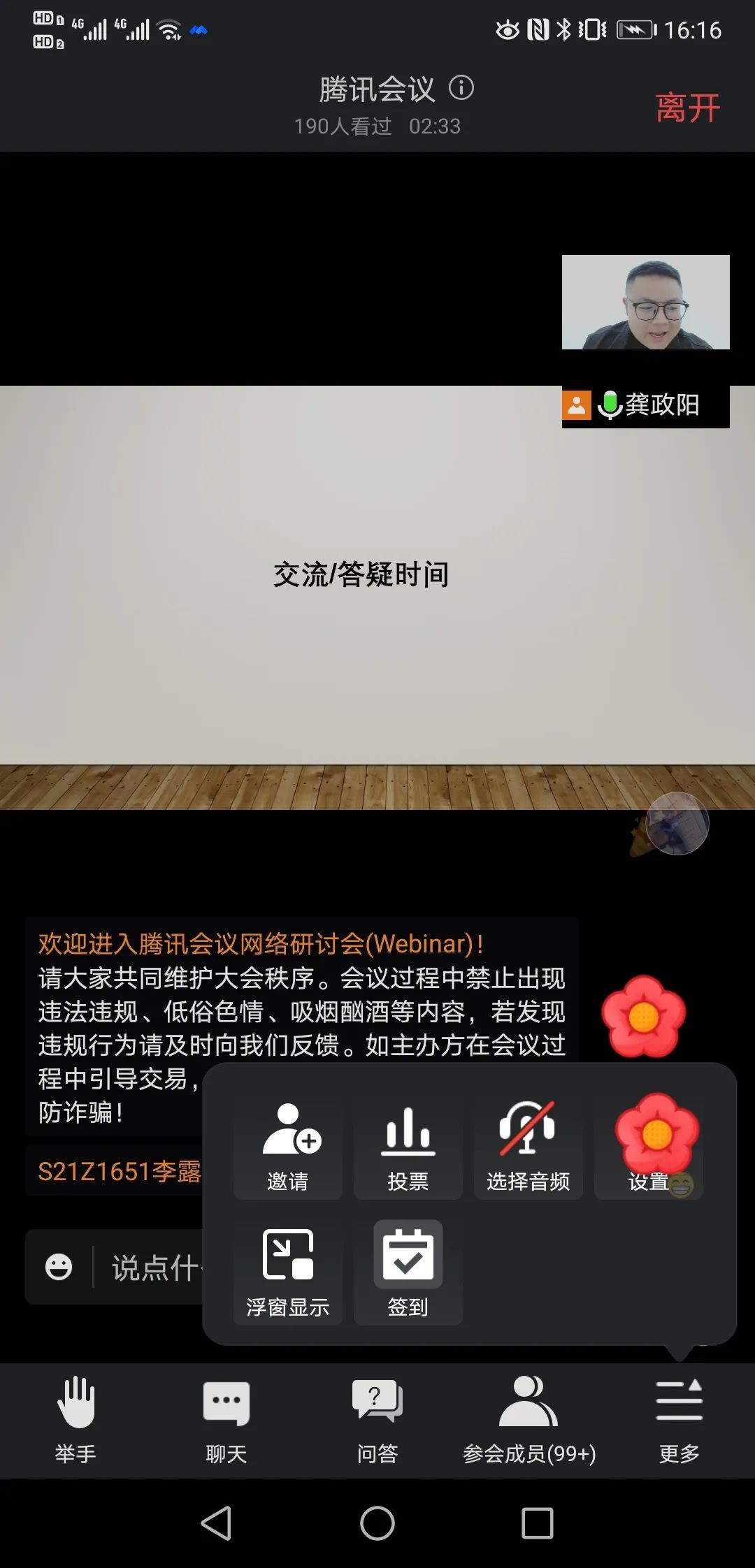Send a red flower reaction
Viewport: 755px width, 1568px height.
[x=643, y=1017]
